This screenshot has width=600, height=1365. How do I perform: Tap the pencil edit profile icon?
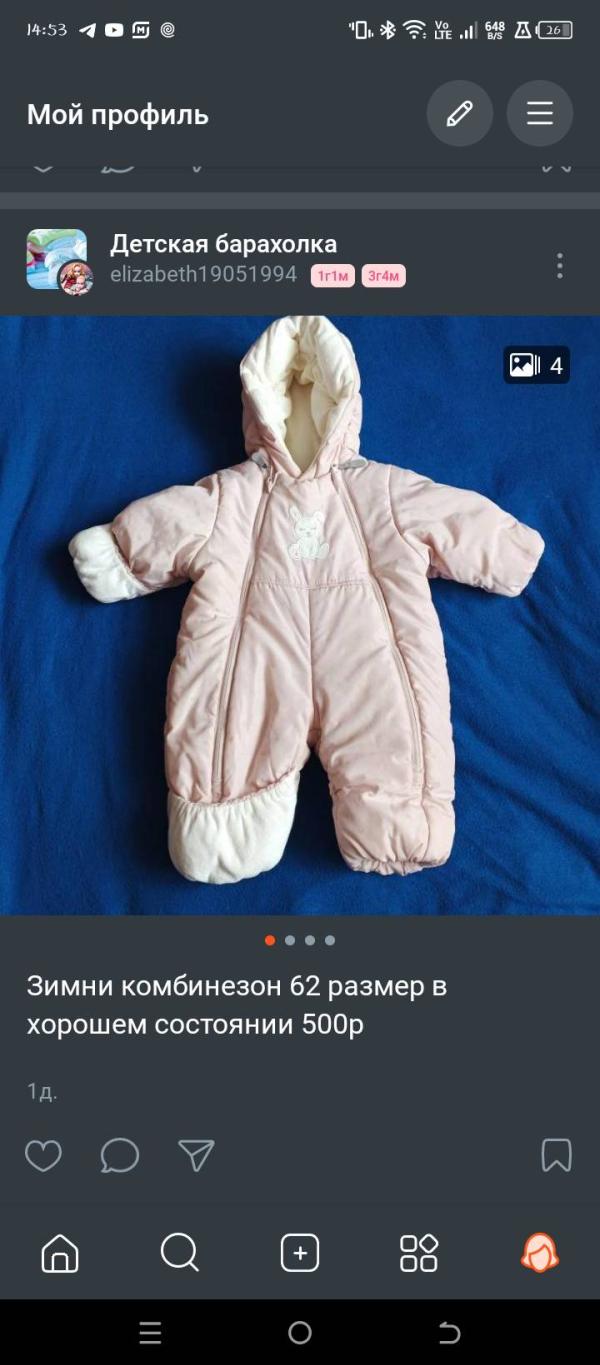click(x=459, y=114)
